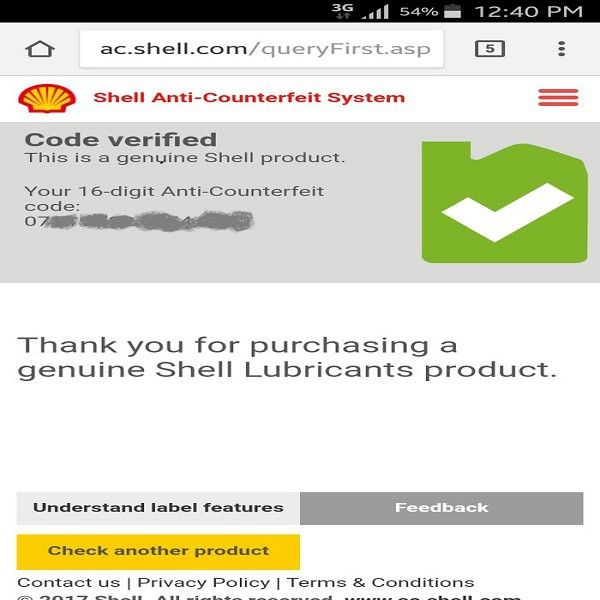Image resolution: width=600 pixels, height=600 pixels.
Task: Check another product
Action: pyautogui.click(x=158, y=551)
